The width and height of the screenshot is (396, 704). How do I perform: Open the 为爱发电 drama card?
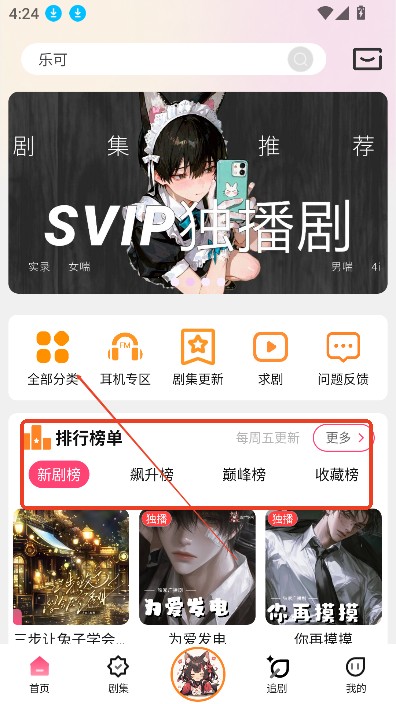tap(198, 577)
